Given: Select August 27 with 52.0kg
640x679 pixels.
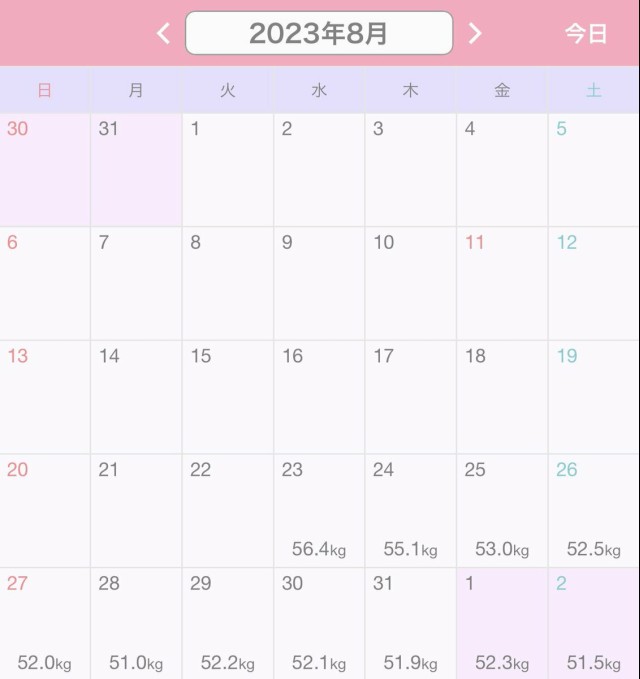Looking at the screenshot, I should point(45,624).
